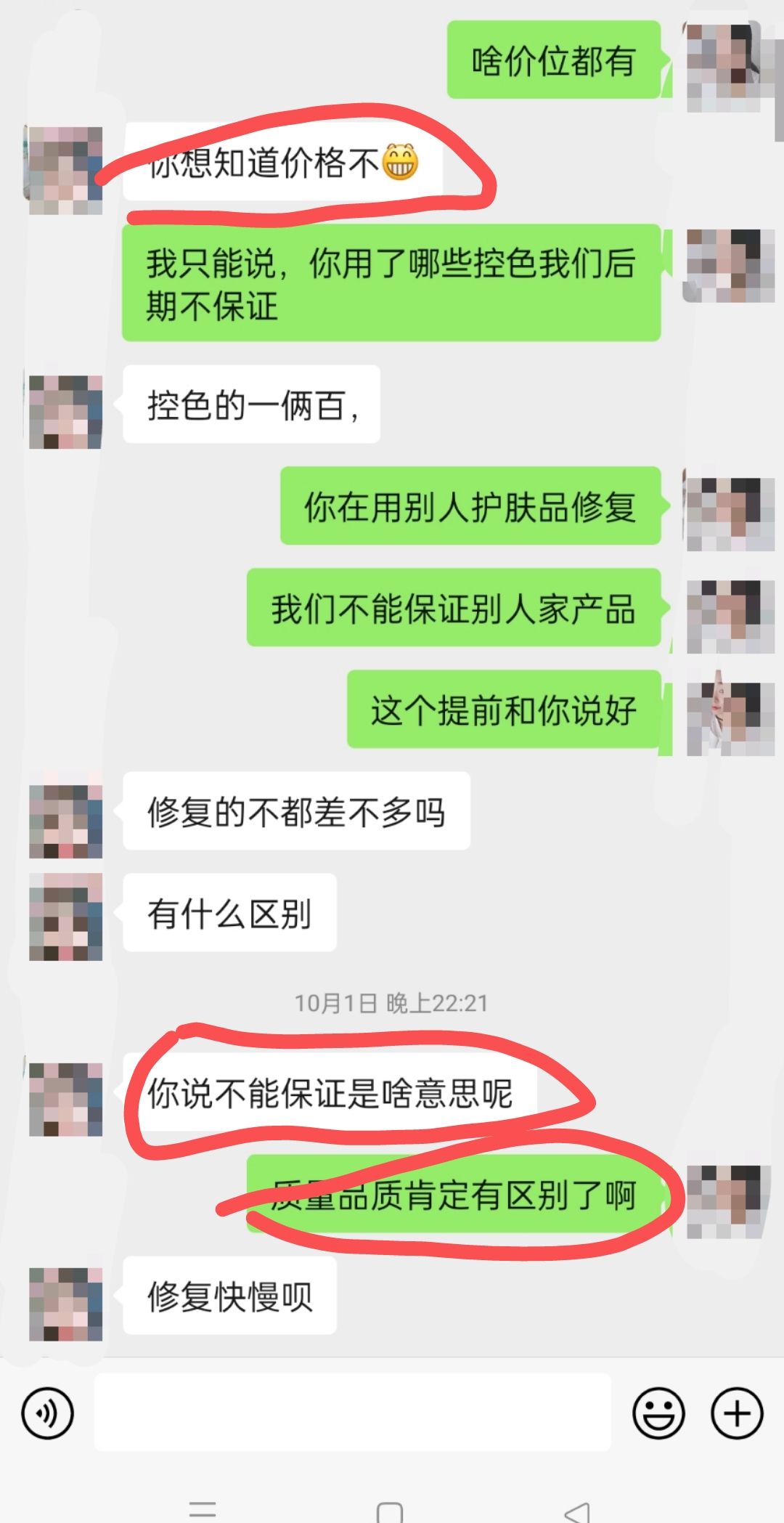Viewport: 784px width, 1523px height.
Task: Open the plus attachments menu
Action: 737,1413
